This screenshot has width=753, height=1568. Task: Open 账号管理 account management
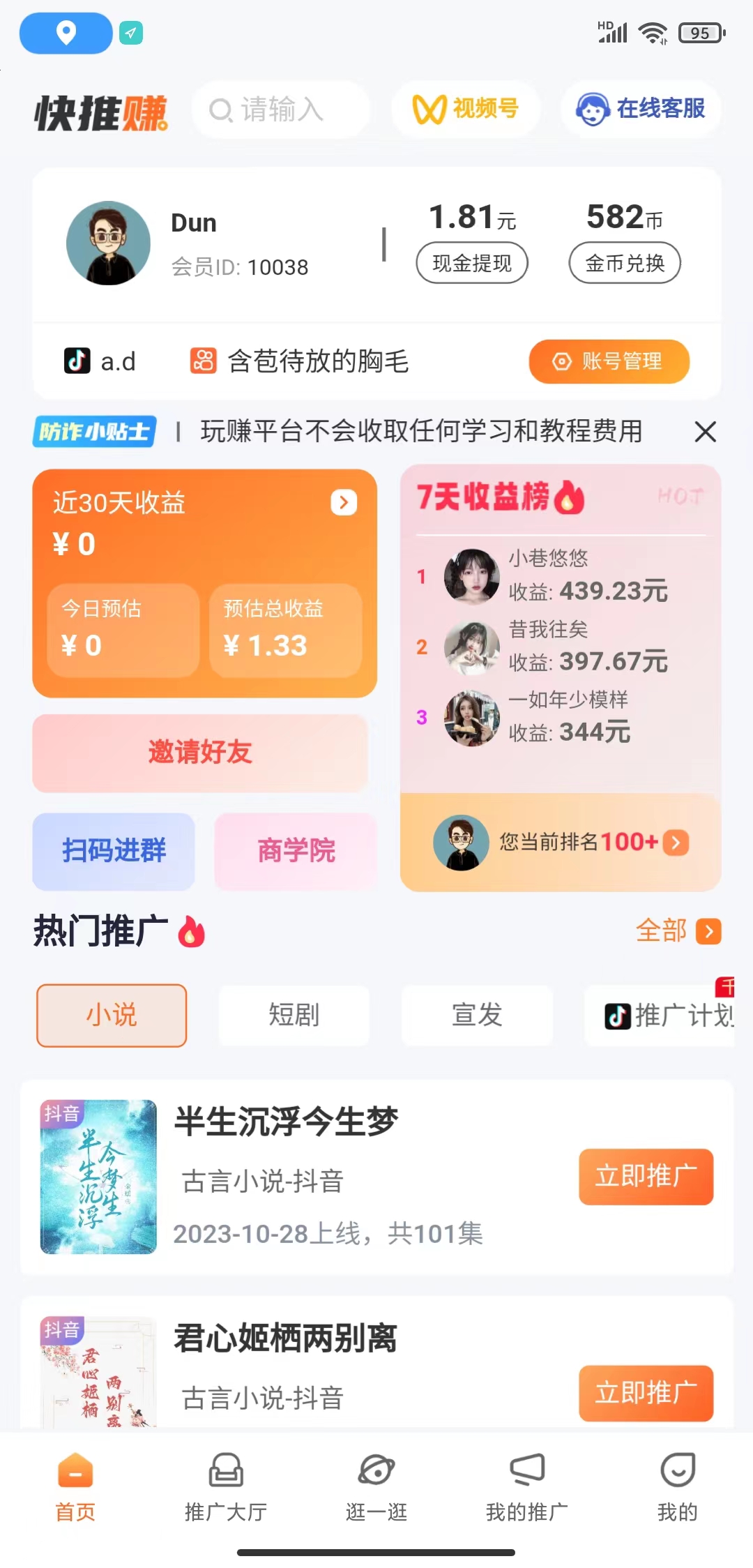607,361
